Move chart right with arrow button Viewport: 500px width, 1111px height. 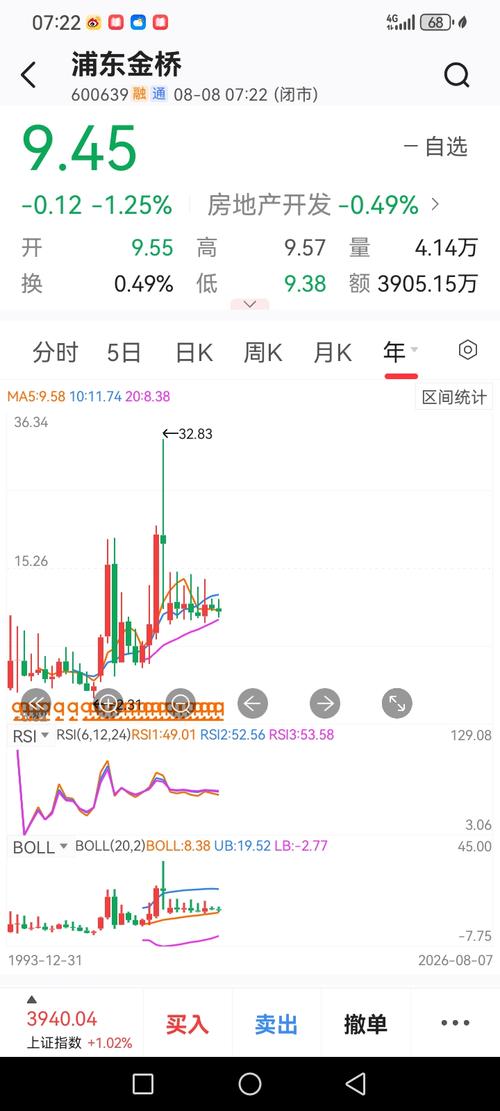(x=325, y=704)
